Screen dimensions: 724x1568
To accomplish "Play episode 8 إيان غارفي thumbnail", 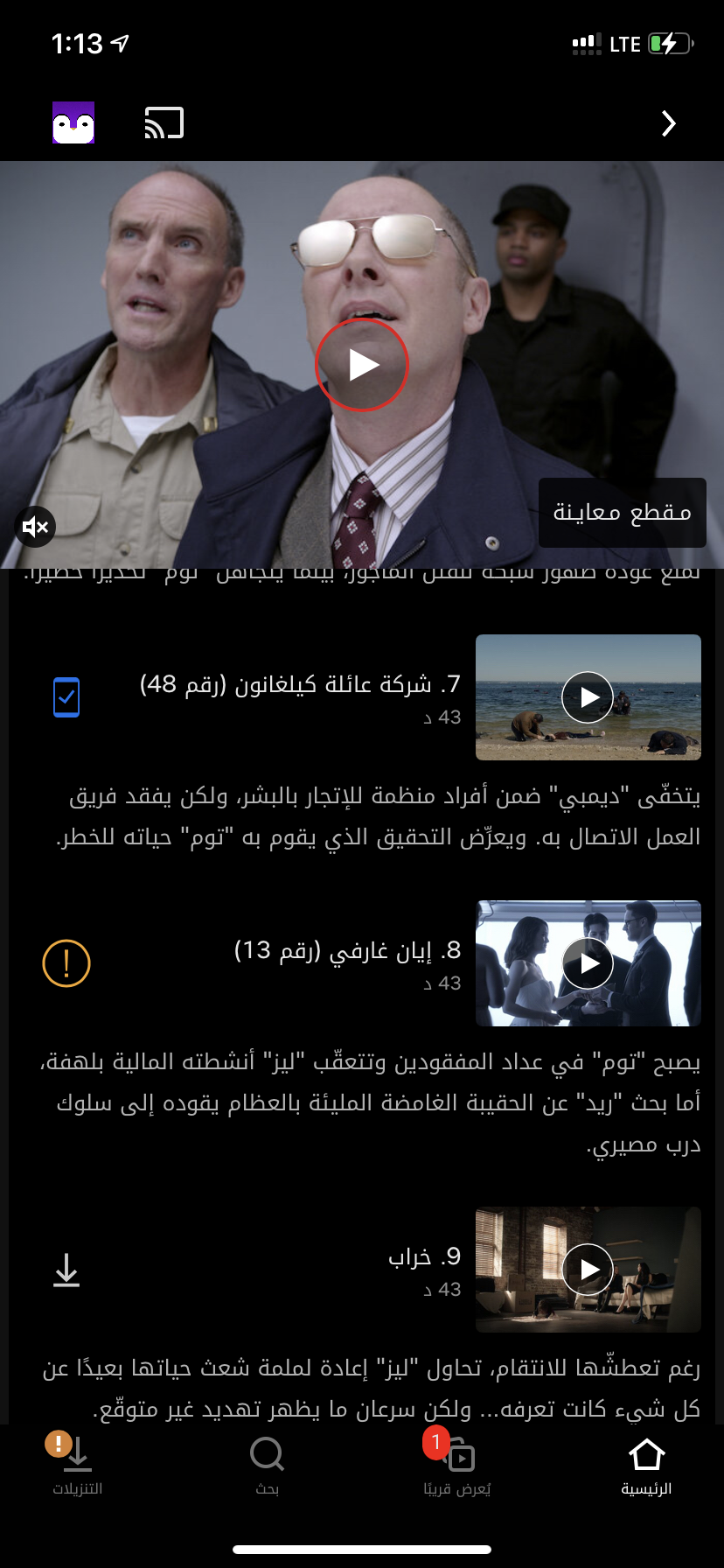I will pyautogui.click(x=588, y=962).
